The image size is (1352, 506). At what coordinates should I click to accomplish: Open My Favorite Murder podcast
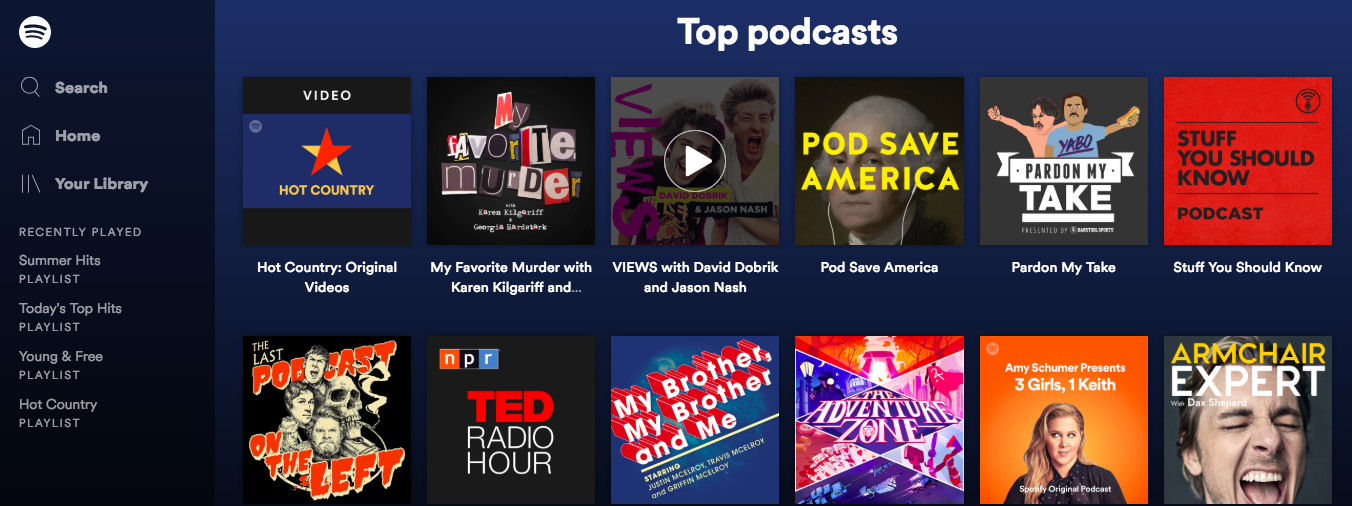[x=511, y=161]
